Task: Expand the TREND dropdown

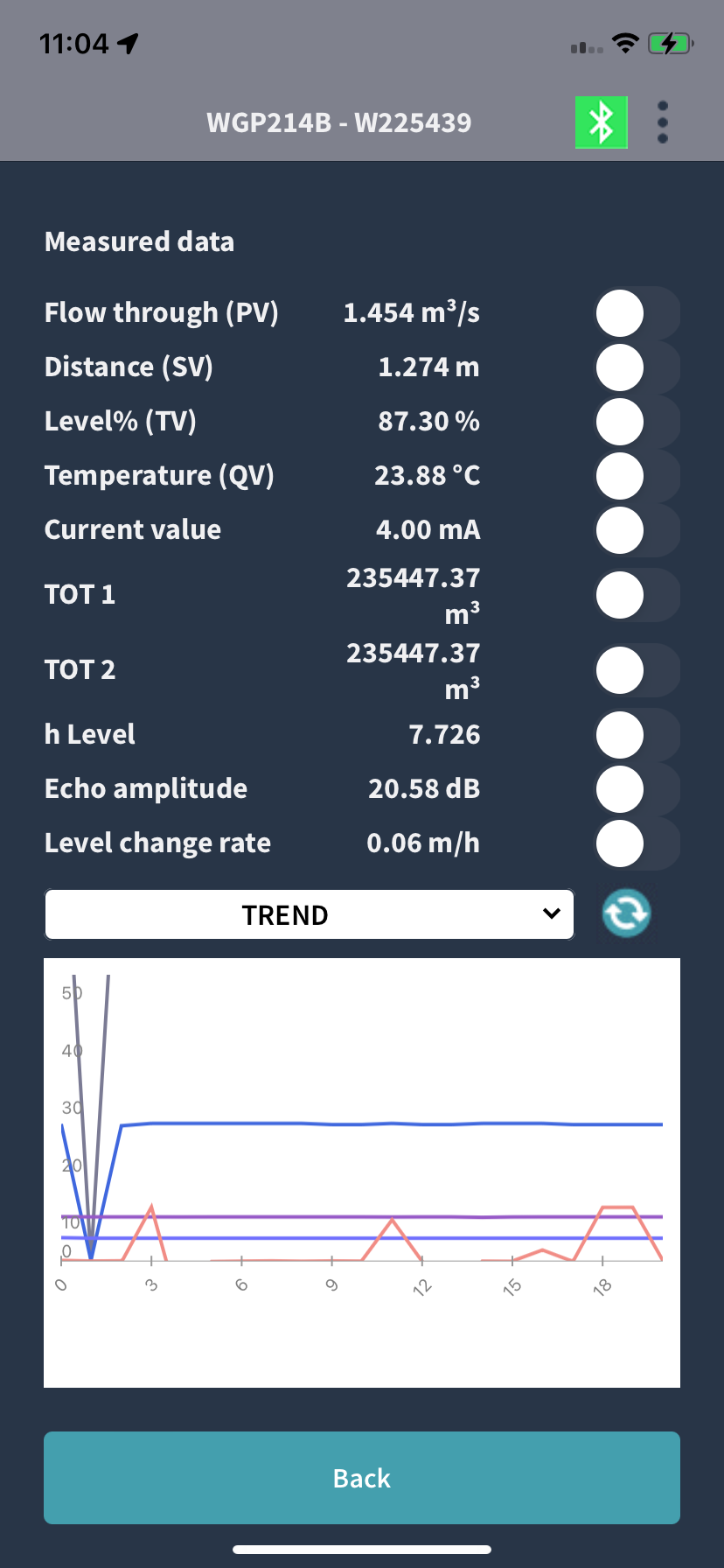Action: (x=310, y=915)
